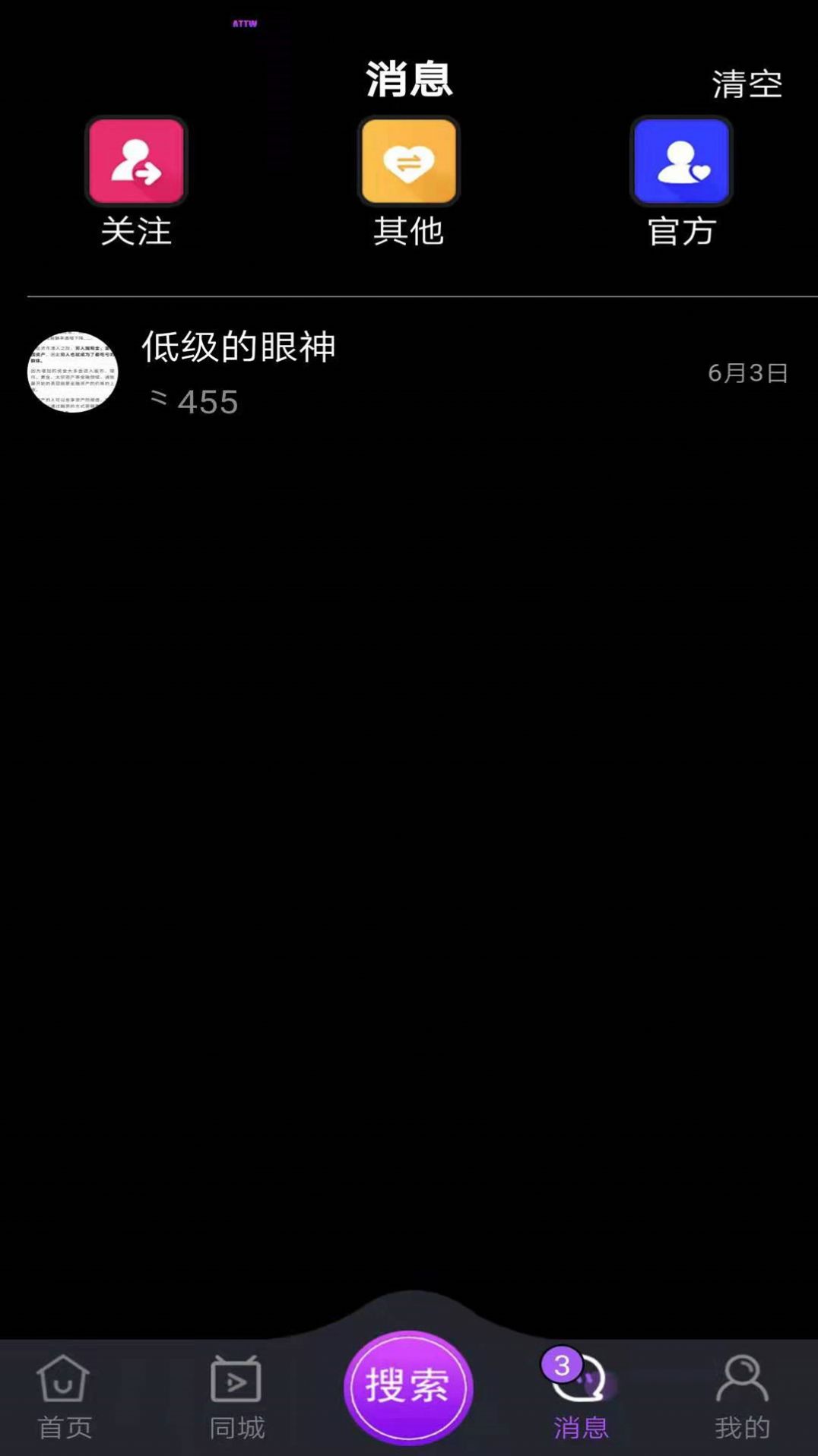This screenshot has height=1456, width=818.
Task: Go to the 我的 profile tab
Action: point(742,1397)
